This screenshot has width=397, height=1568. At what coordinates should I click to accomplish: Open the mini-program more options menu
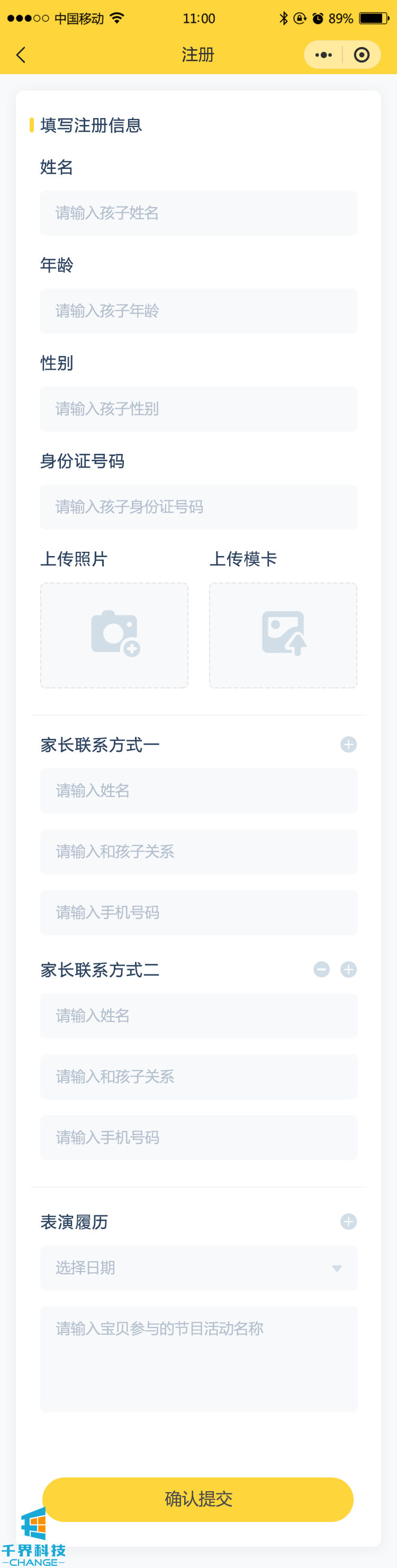323,55
